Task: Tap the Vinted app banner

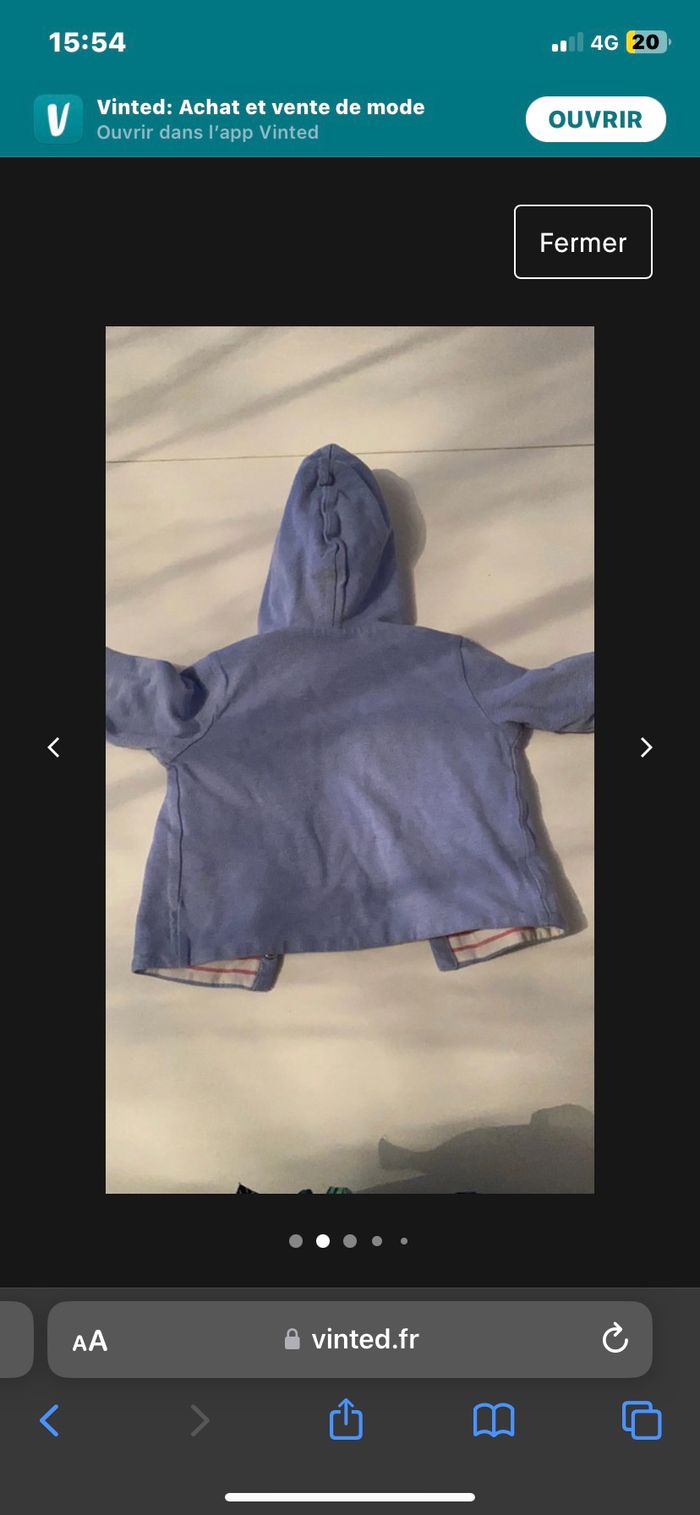Action: [x=260, y=119]
